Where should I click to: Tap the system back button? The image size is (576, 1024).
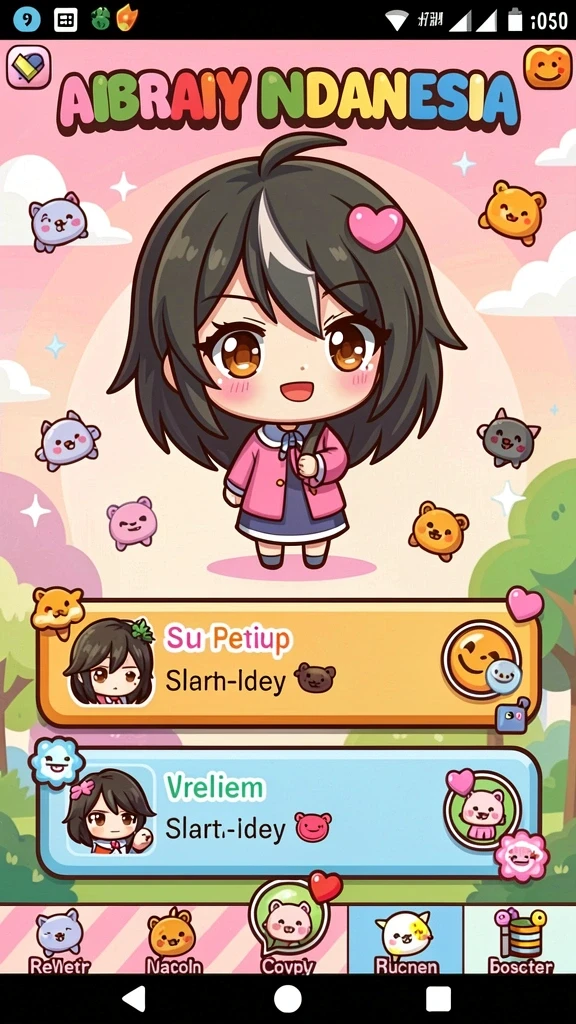click(135, 999)
